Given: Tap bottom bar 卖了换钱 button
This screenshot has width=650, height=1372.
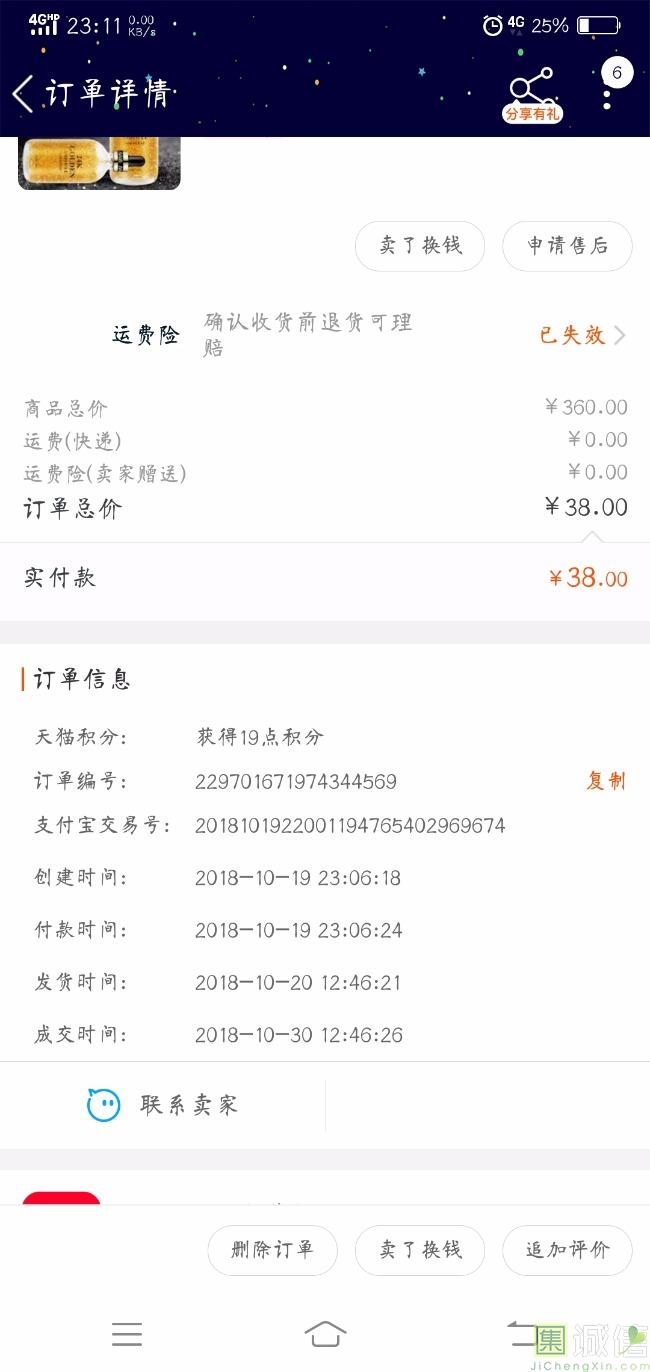Looking at the screenshot, I should coord(420,1250).
